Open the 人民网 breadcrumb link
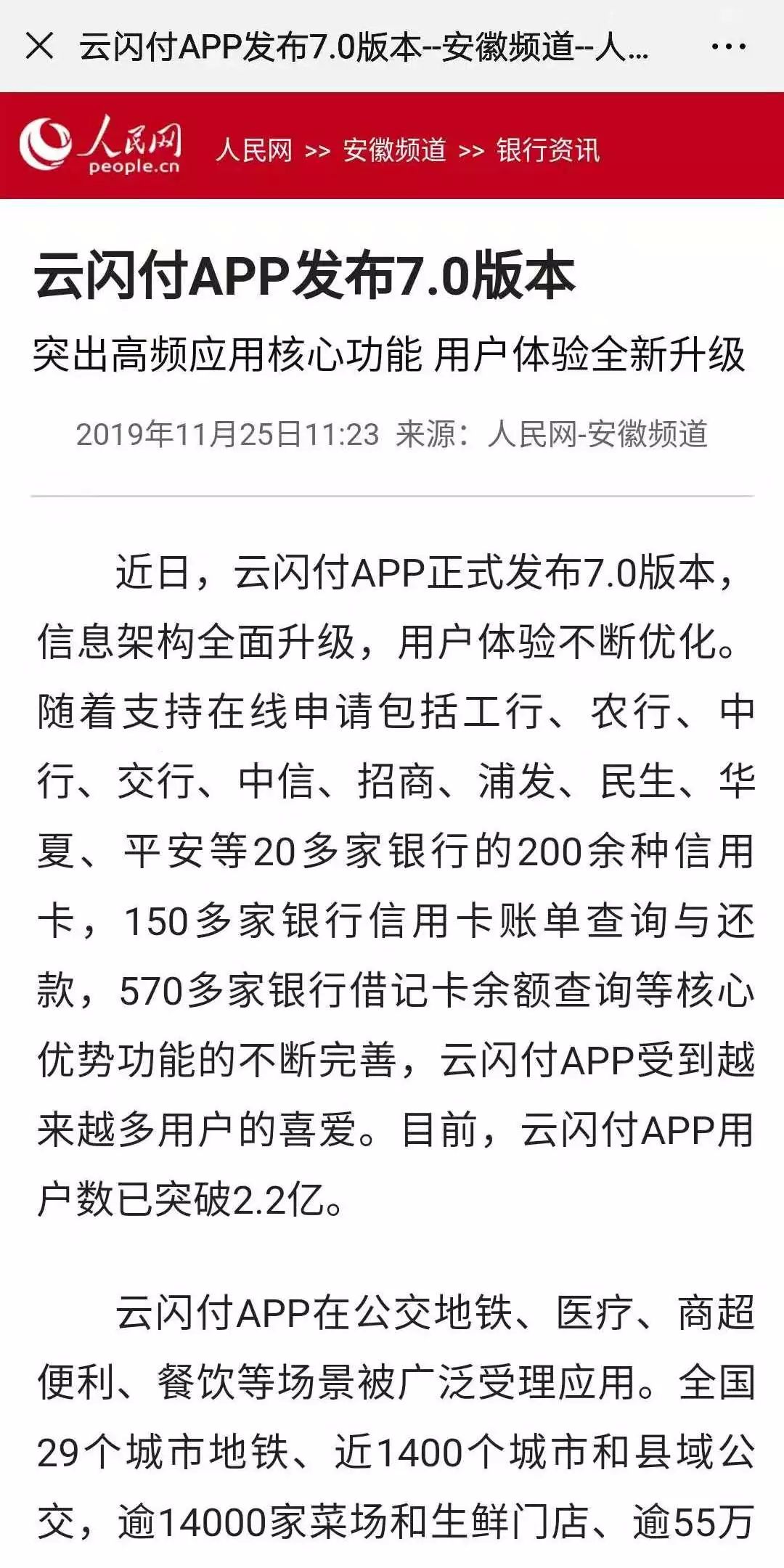 pos(254,150)
